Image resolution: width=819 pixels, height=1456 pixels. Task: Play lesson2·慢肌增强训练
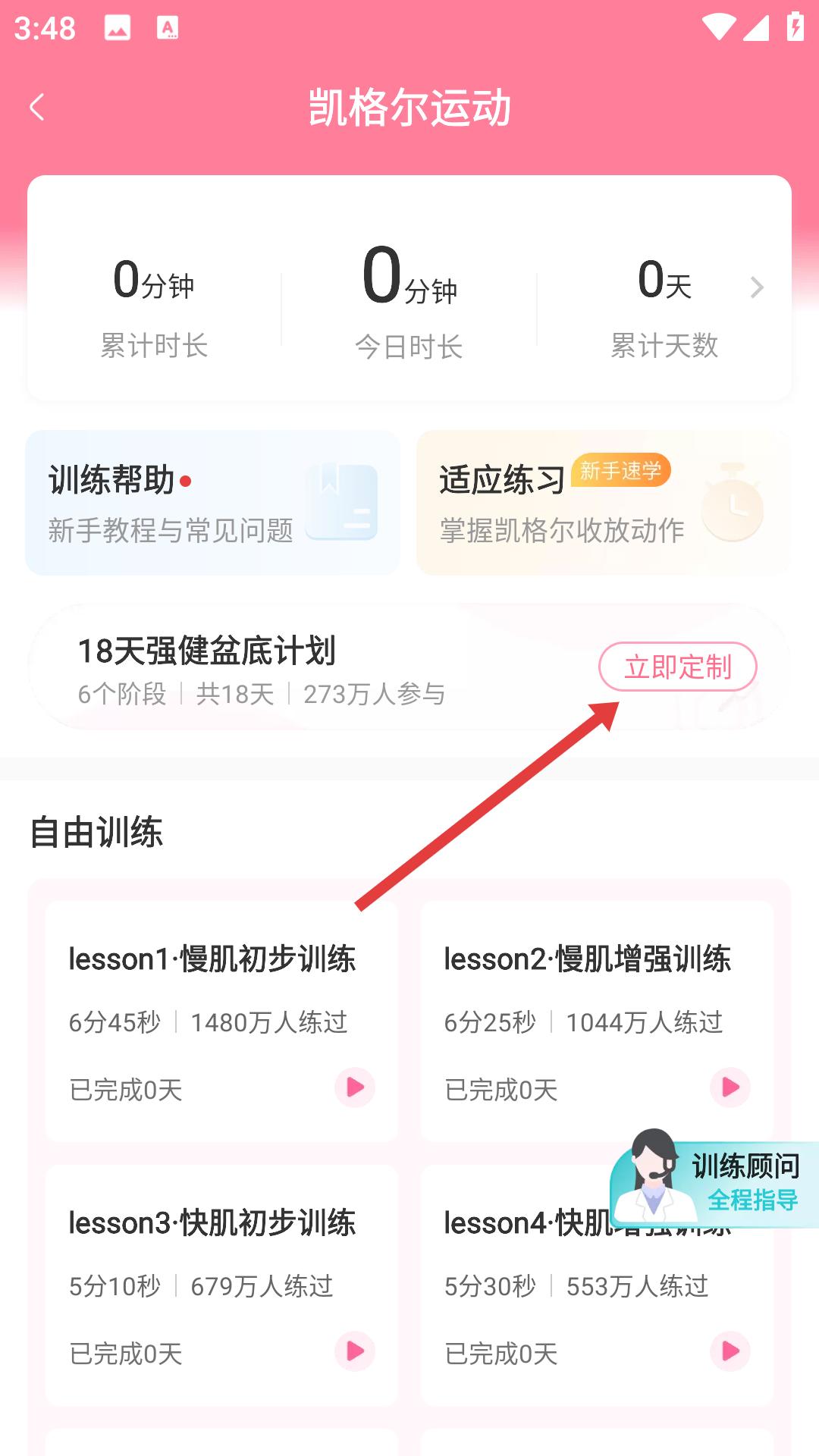coord(730,1087)
